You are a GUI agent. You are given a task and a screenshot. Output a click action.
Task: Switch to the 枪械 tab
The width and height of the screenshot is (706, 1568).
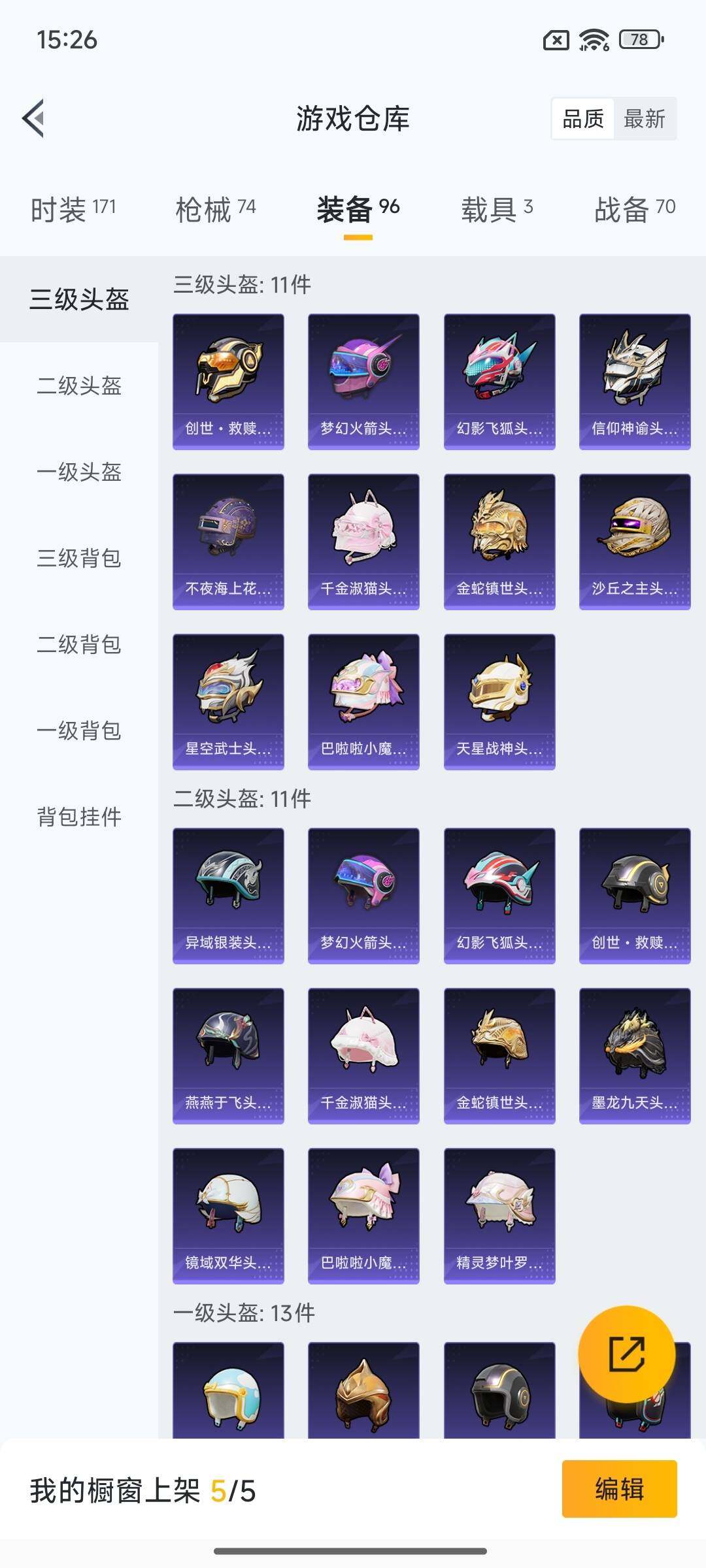(216, 210)
